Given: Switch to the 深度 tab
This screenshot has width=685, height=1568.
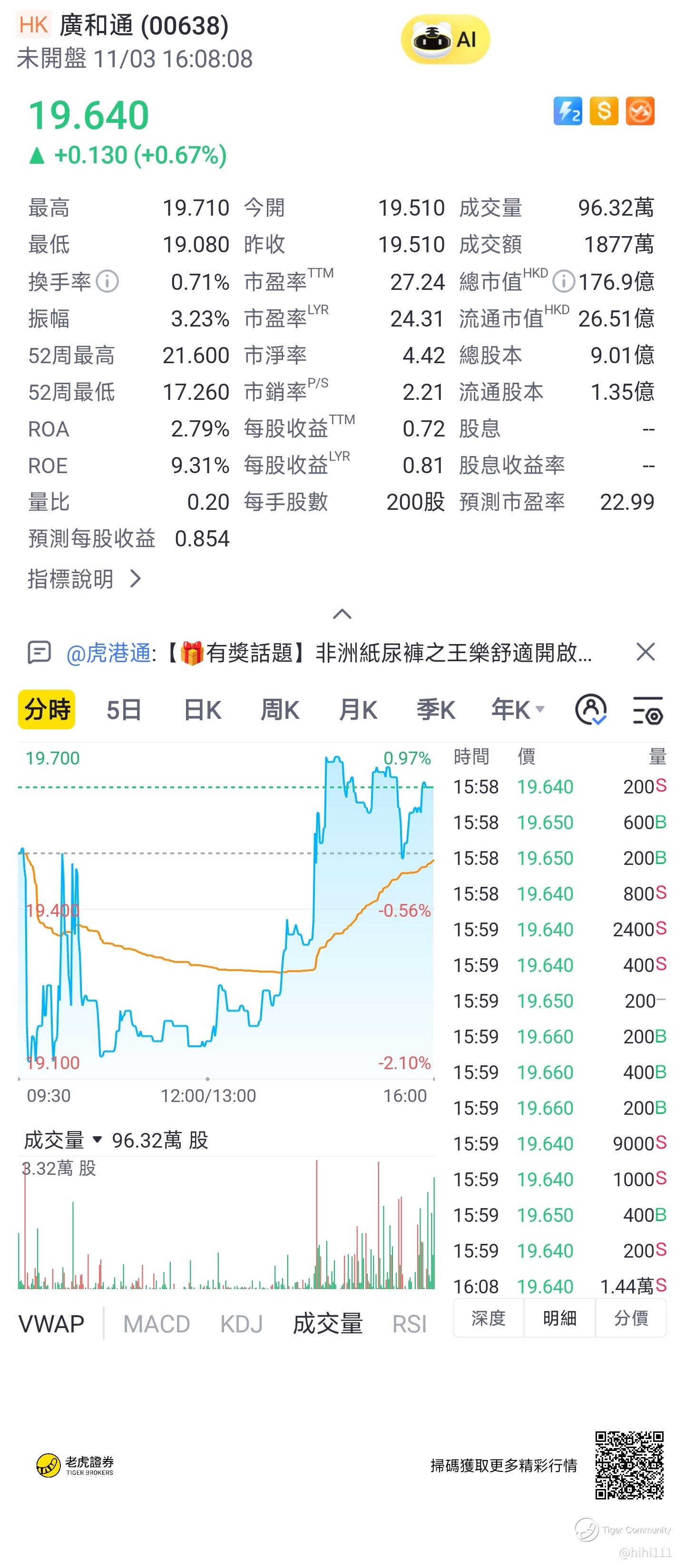Looking at the screenshot, I should point(489,1319).
